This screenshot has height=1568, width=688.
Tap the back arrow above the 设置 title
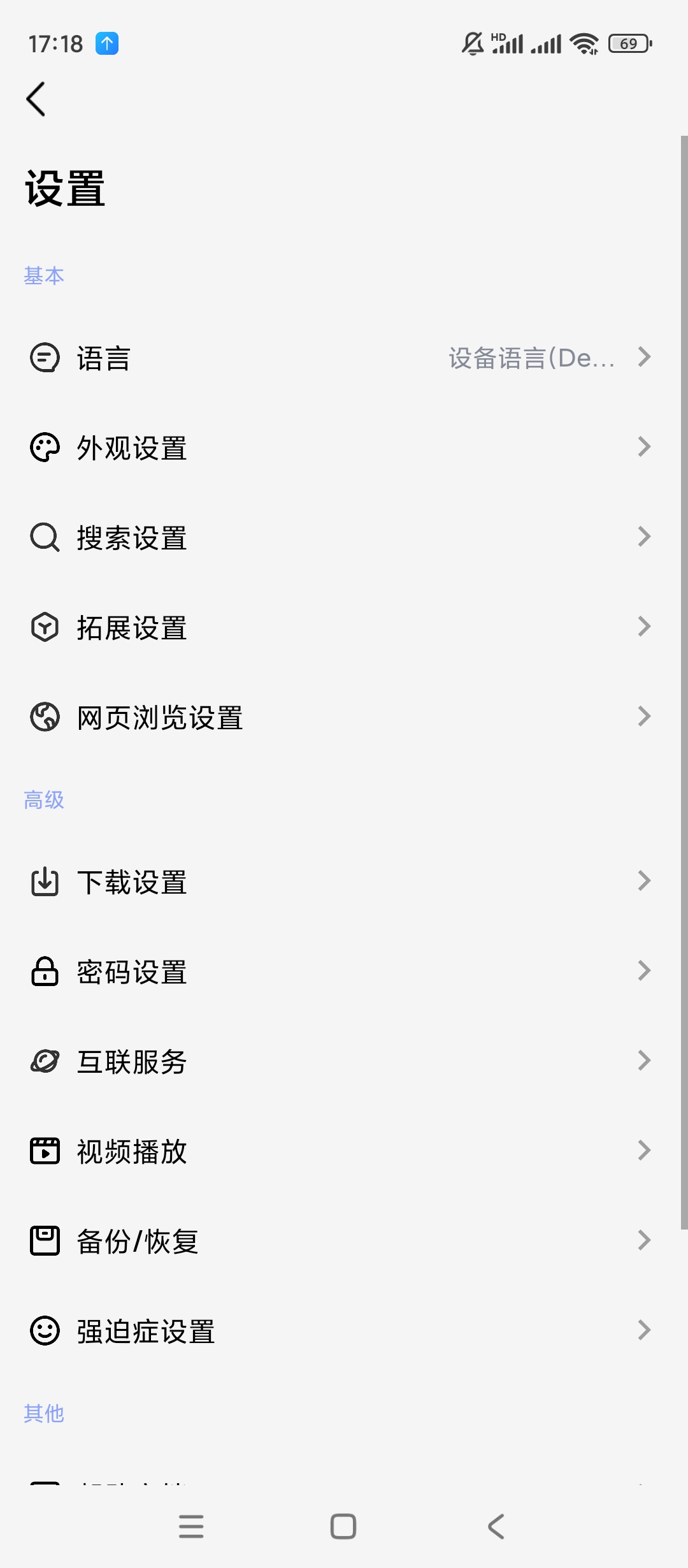(36, 99)
